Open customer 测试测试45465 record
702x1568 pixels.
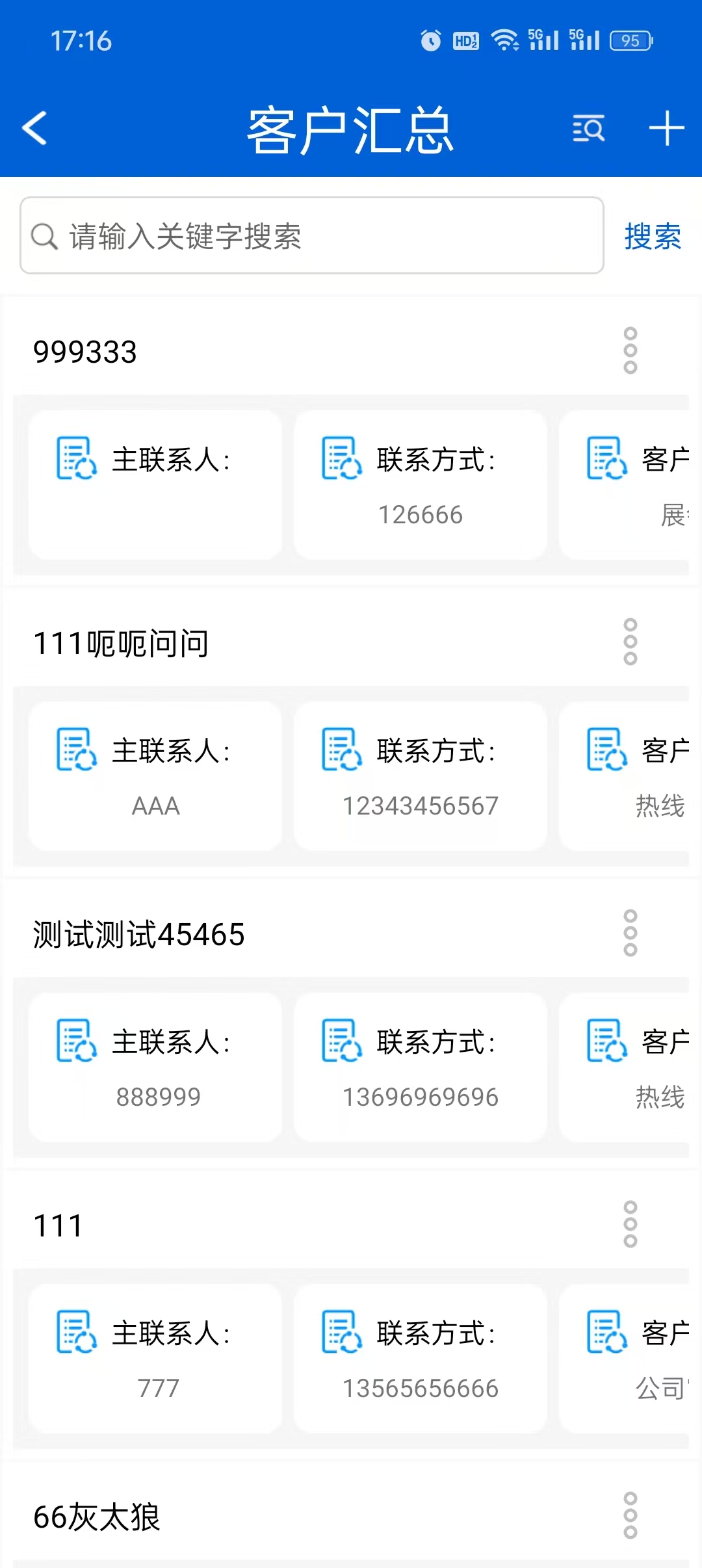point(138,934)
